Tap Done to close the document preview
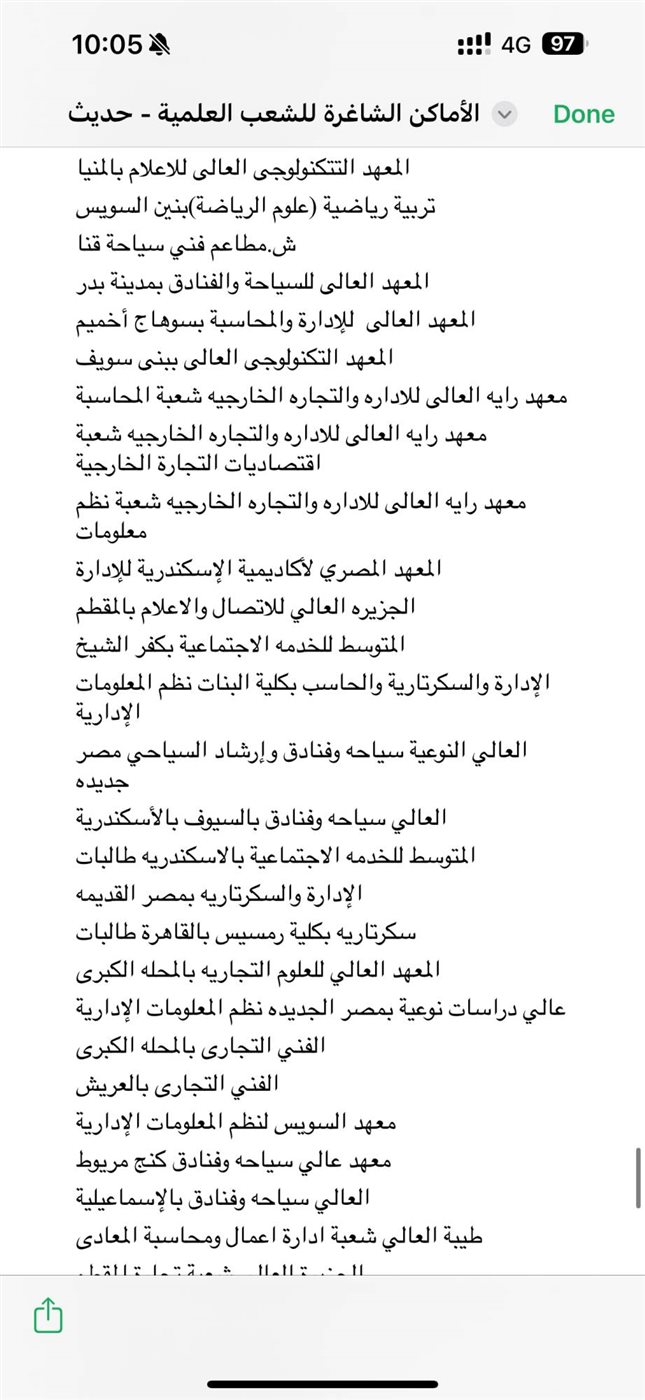This screenshot has width=645, height=1400. pyautogui.click(x=584, y=114)
